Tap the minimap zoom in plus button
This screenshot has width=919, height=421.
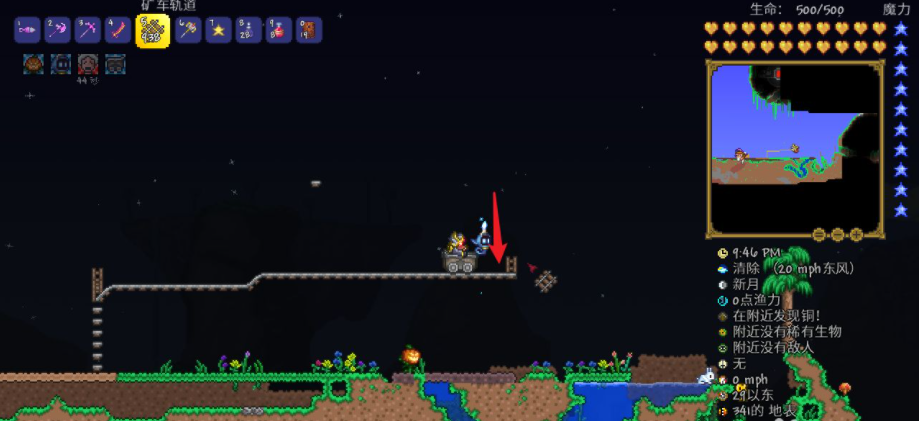pos(857,235)
